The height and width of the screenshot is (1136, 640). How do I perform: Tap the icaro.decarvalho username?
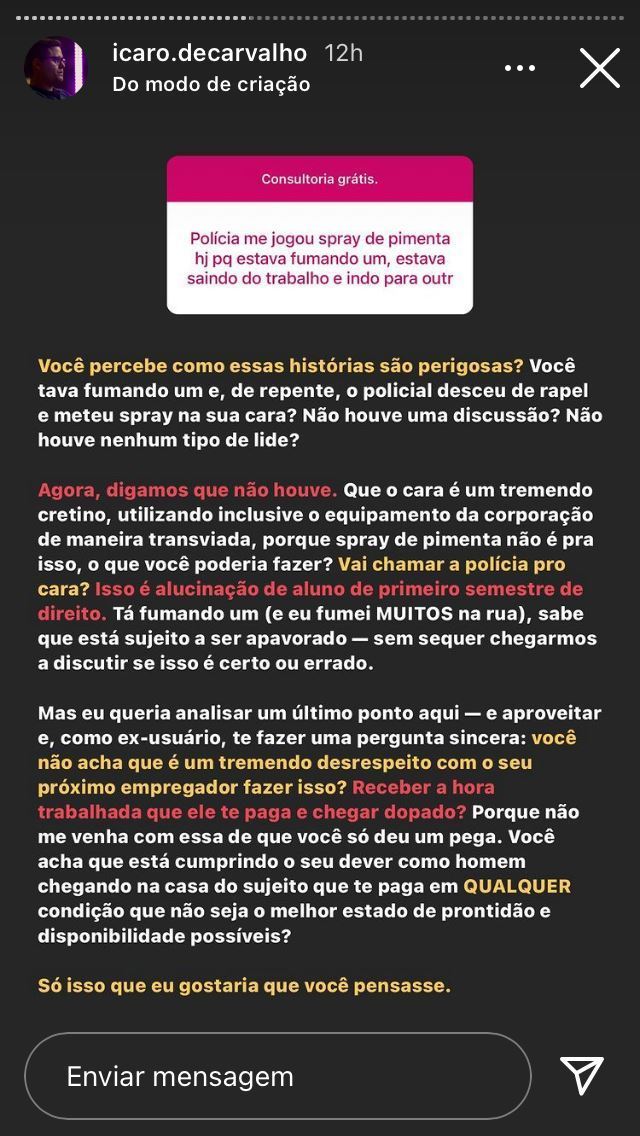click(x=210, y=53)
